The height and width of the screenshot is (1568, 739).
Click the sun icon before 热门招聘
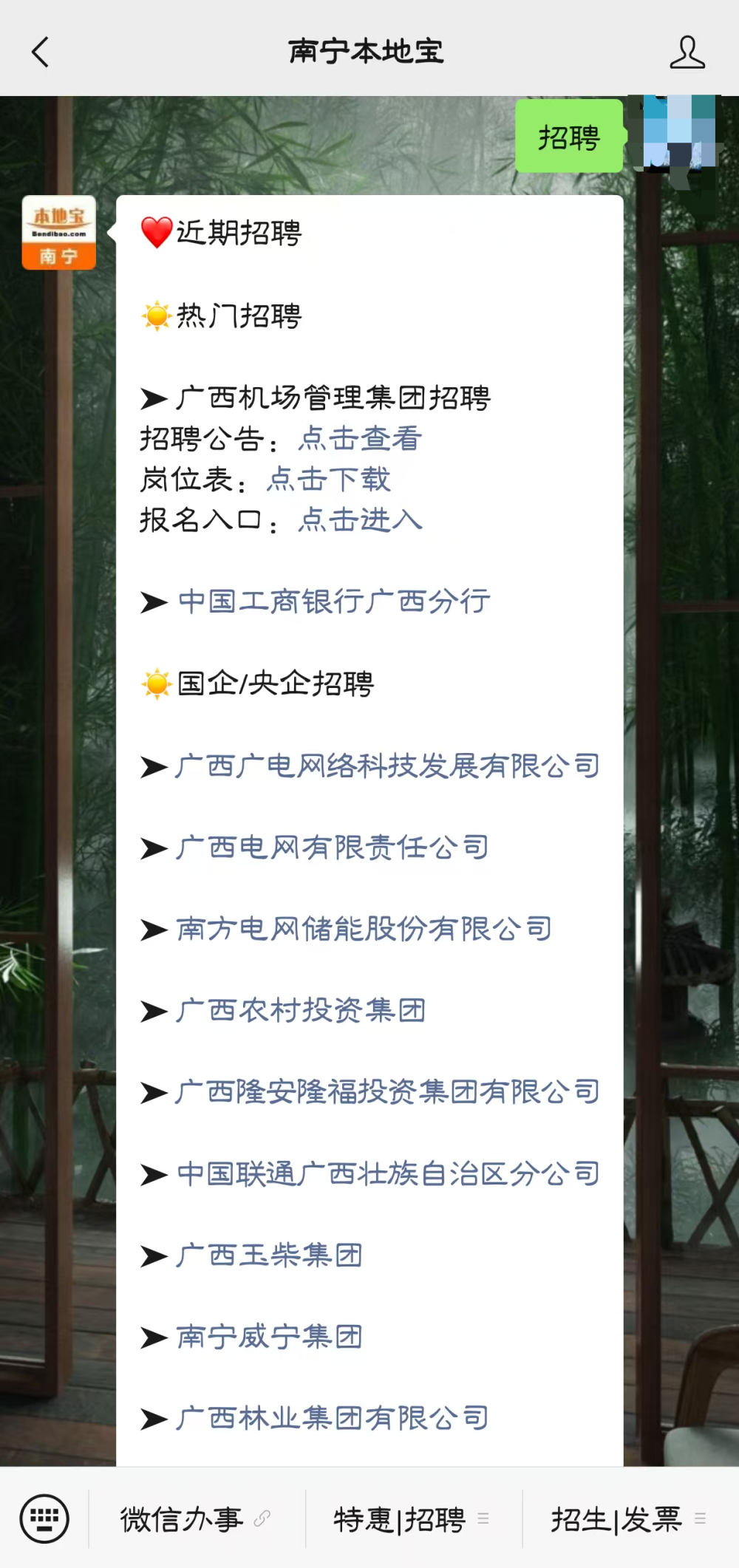point(156,314)
